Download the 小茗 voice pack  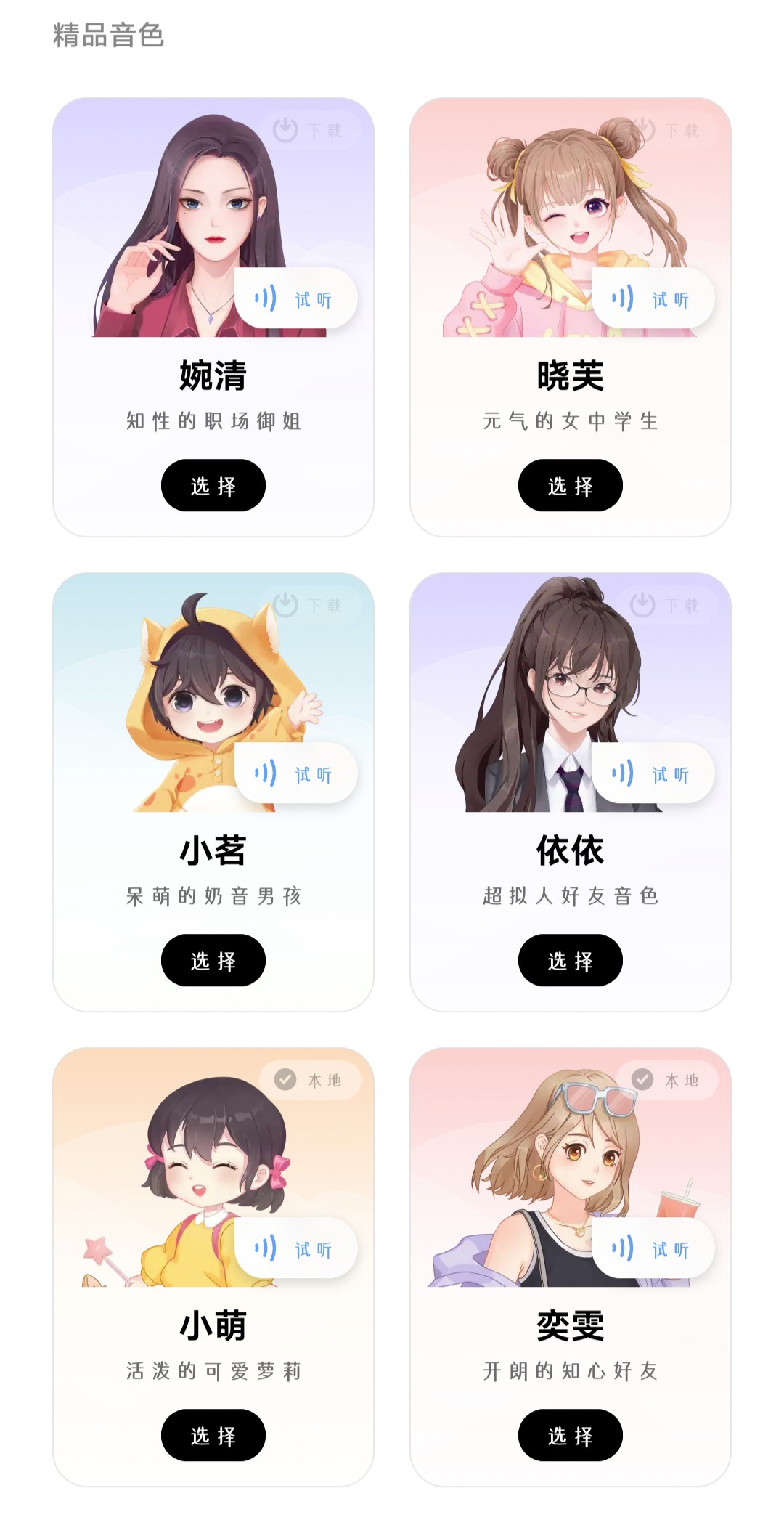point(309,605)
